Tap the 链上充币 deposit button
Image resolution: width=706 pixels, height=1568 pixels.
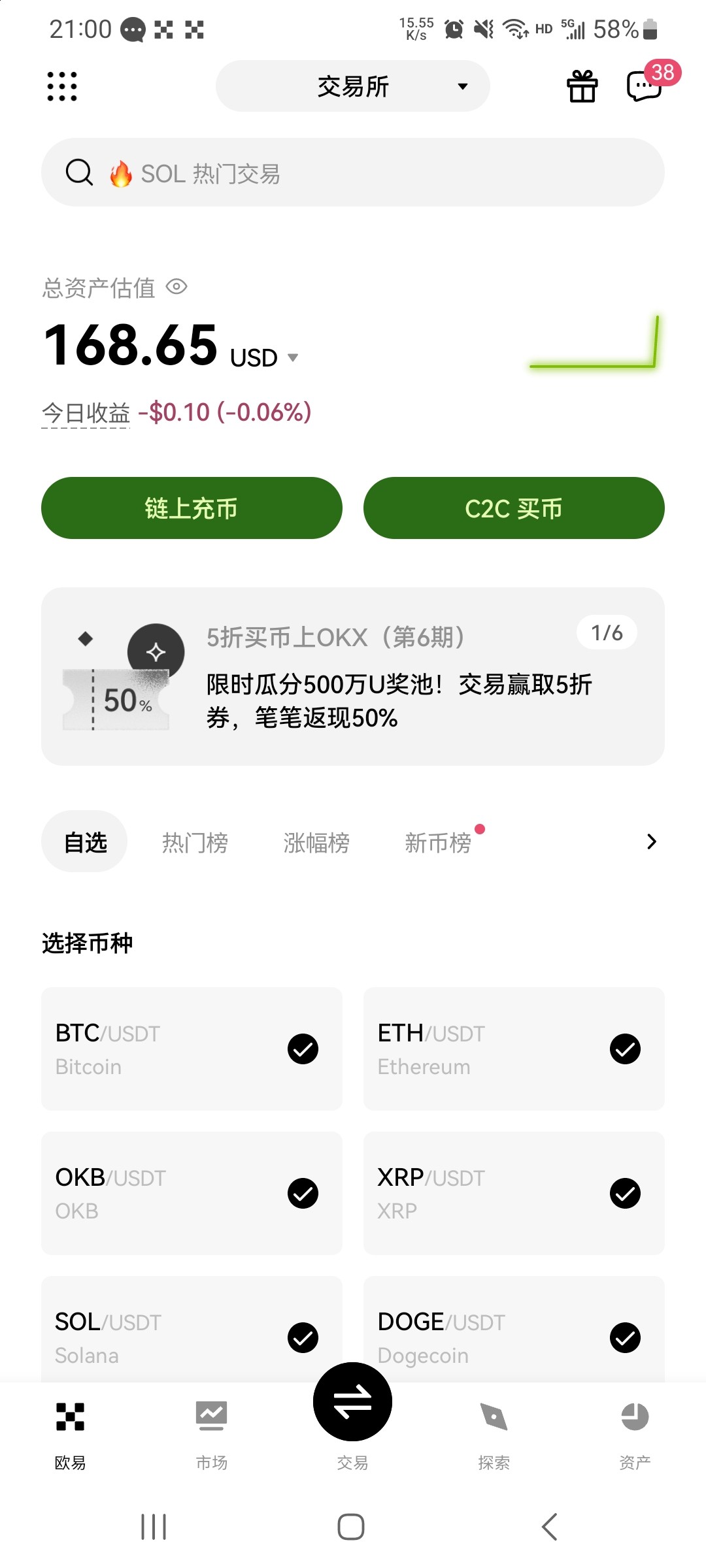192,508
